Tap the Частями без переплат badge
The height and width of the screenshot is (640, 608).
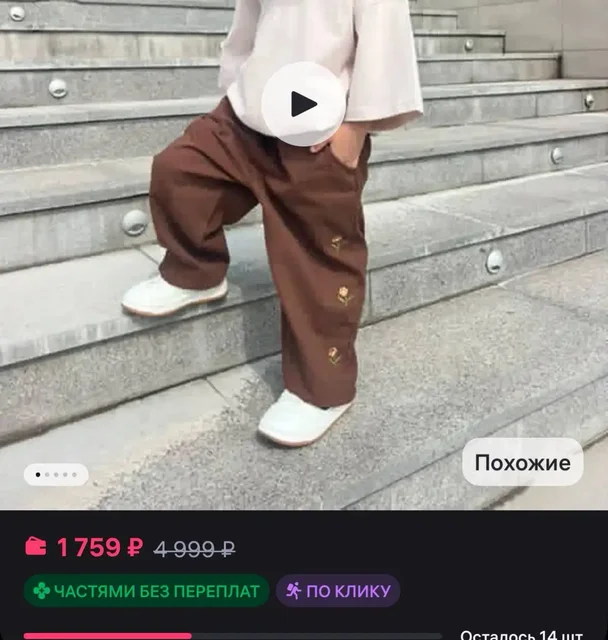(x=146, y=591)
